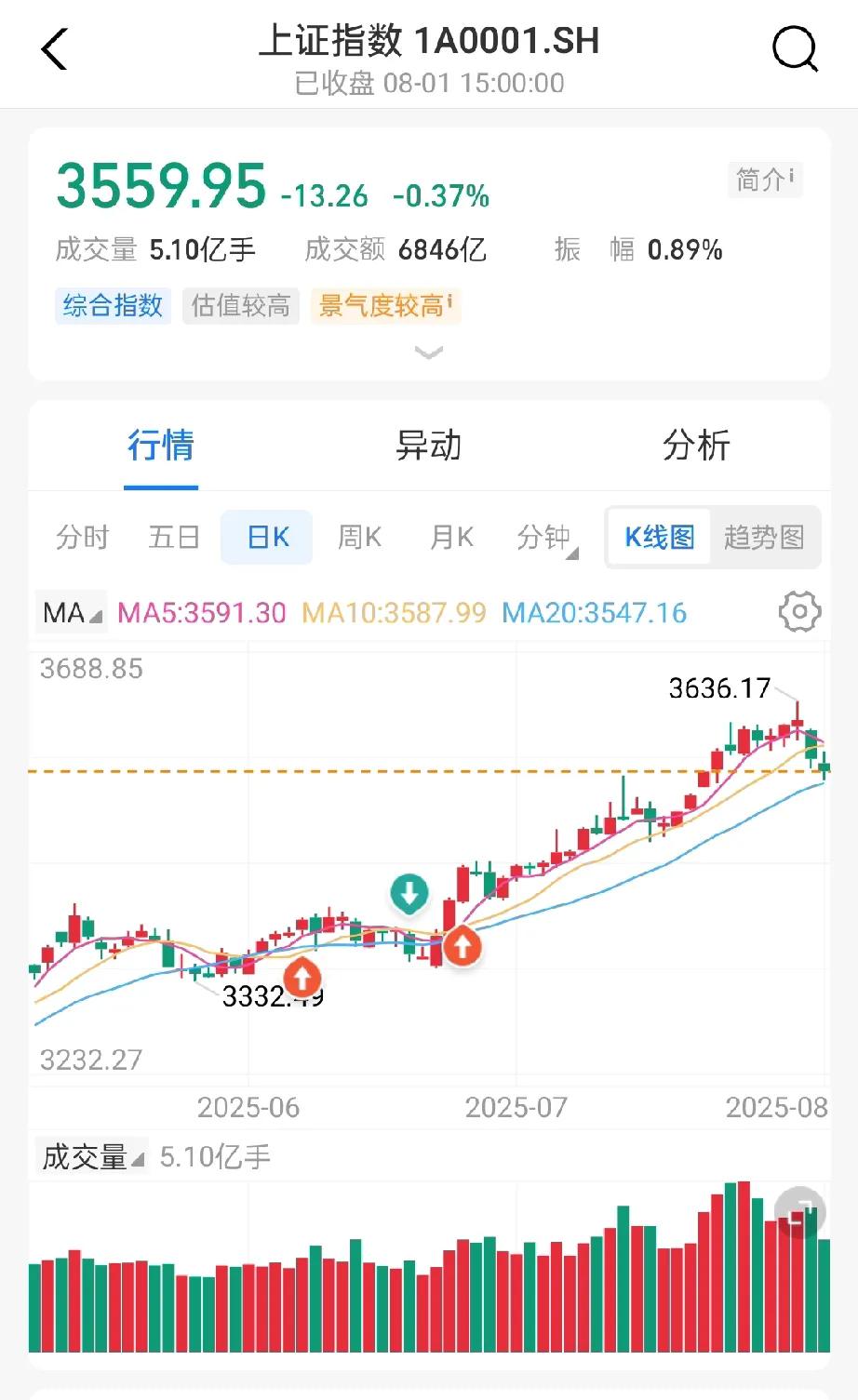Image resolution: width=858 pixels, height=1400 pixels.
Task: Tap the 景气度较高 info badge
Action: 385,306
